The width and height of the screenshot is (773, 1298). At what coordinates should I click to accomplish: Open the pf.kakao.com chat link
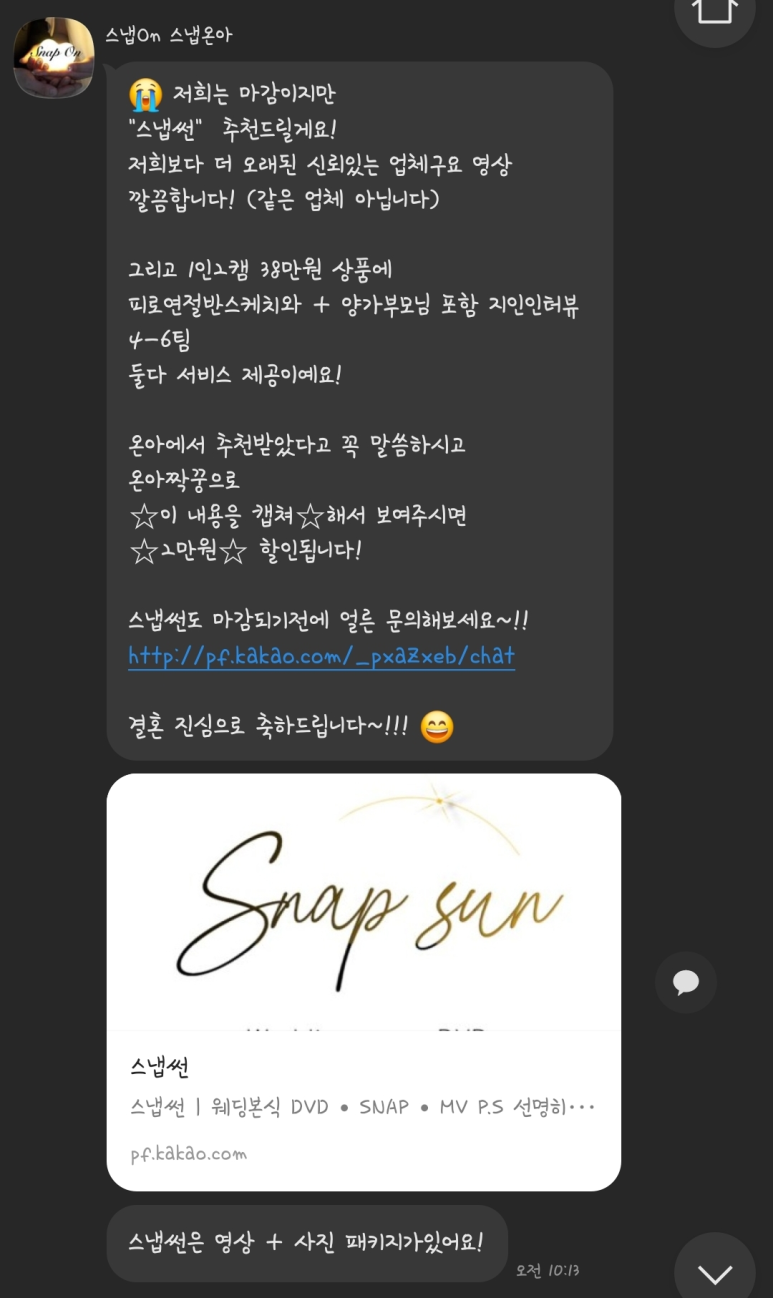click(321, 656)
